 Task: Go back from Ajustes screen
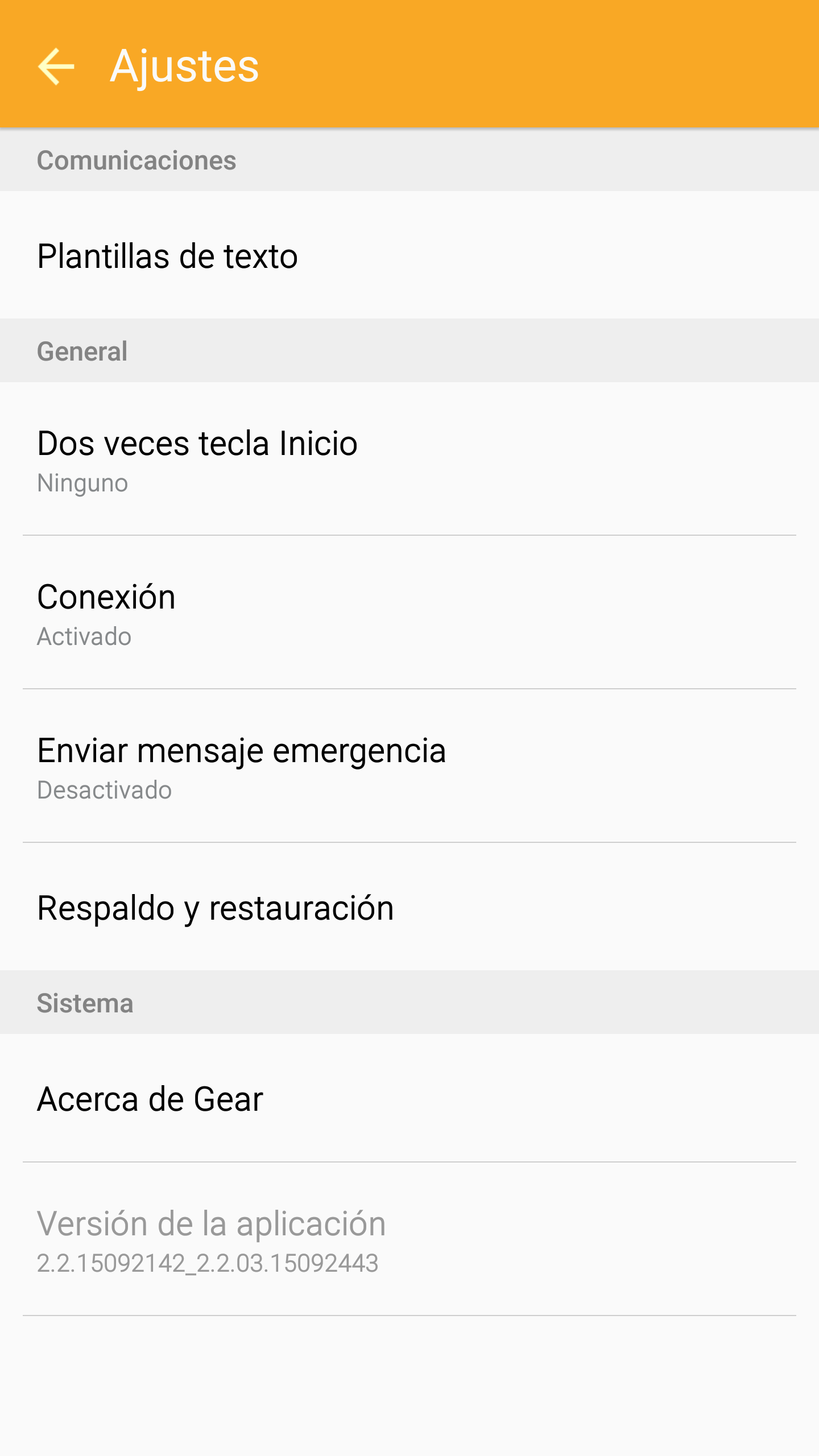[x=56, y=66]
